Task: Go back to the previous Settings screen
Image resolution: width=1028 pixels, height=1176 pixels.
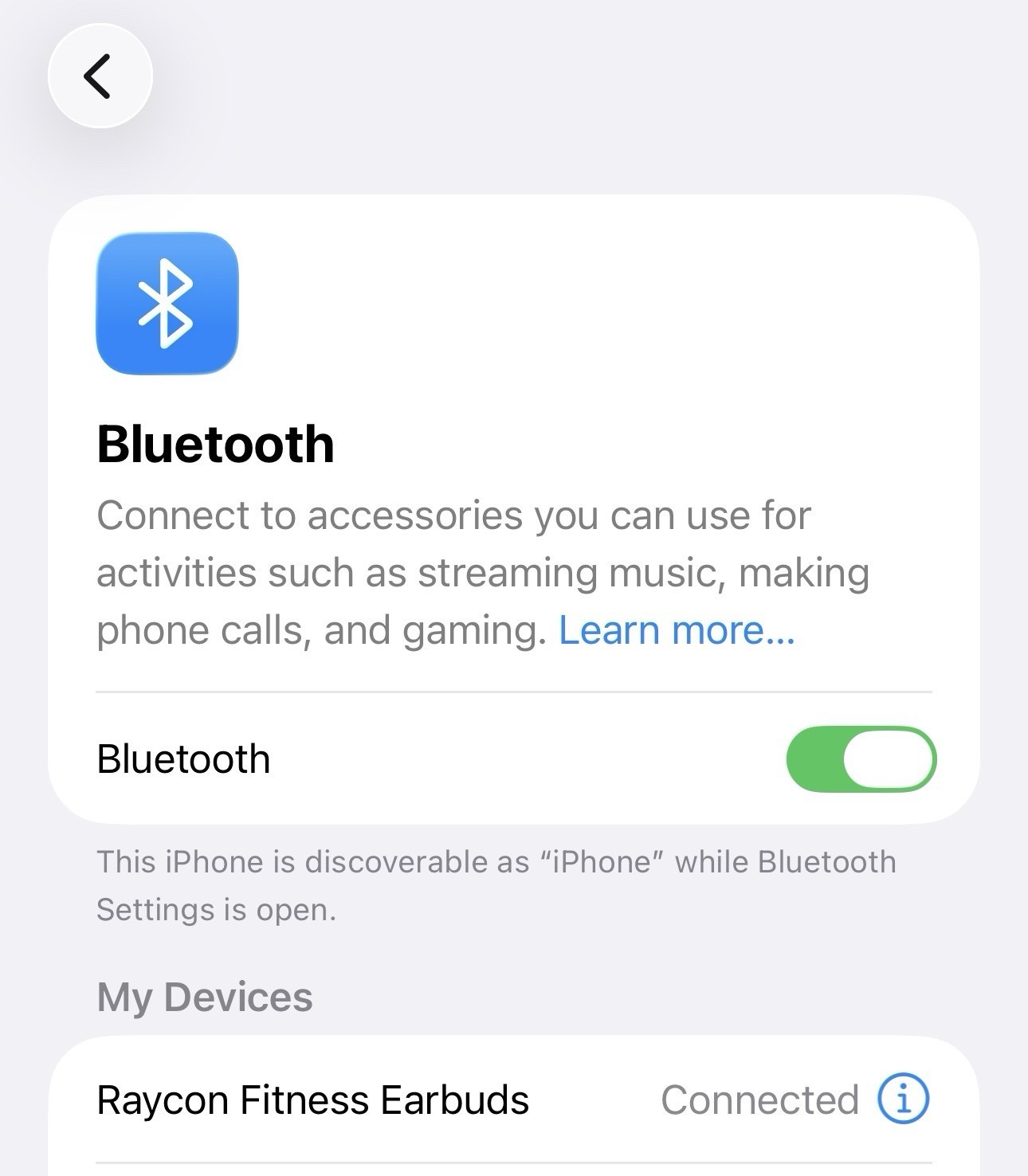Action: (100, 76)
